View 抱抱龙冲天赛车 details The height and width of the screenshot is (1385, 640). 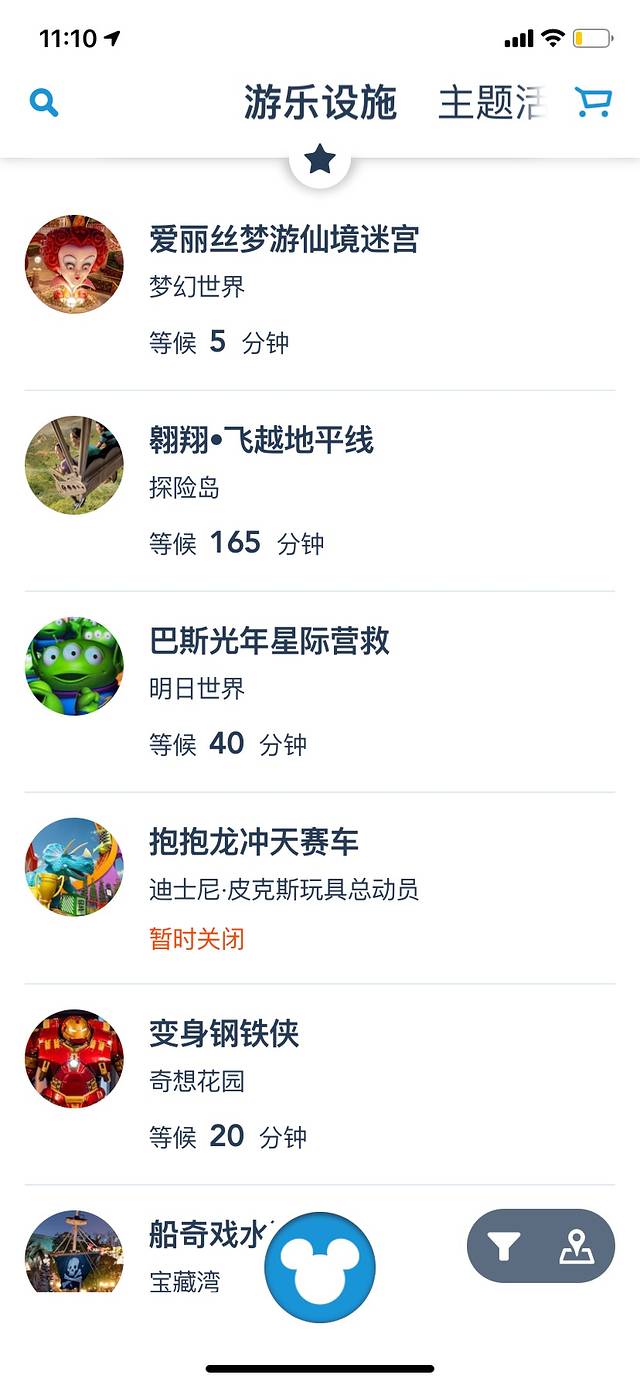[x=254, y=843]
